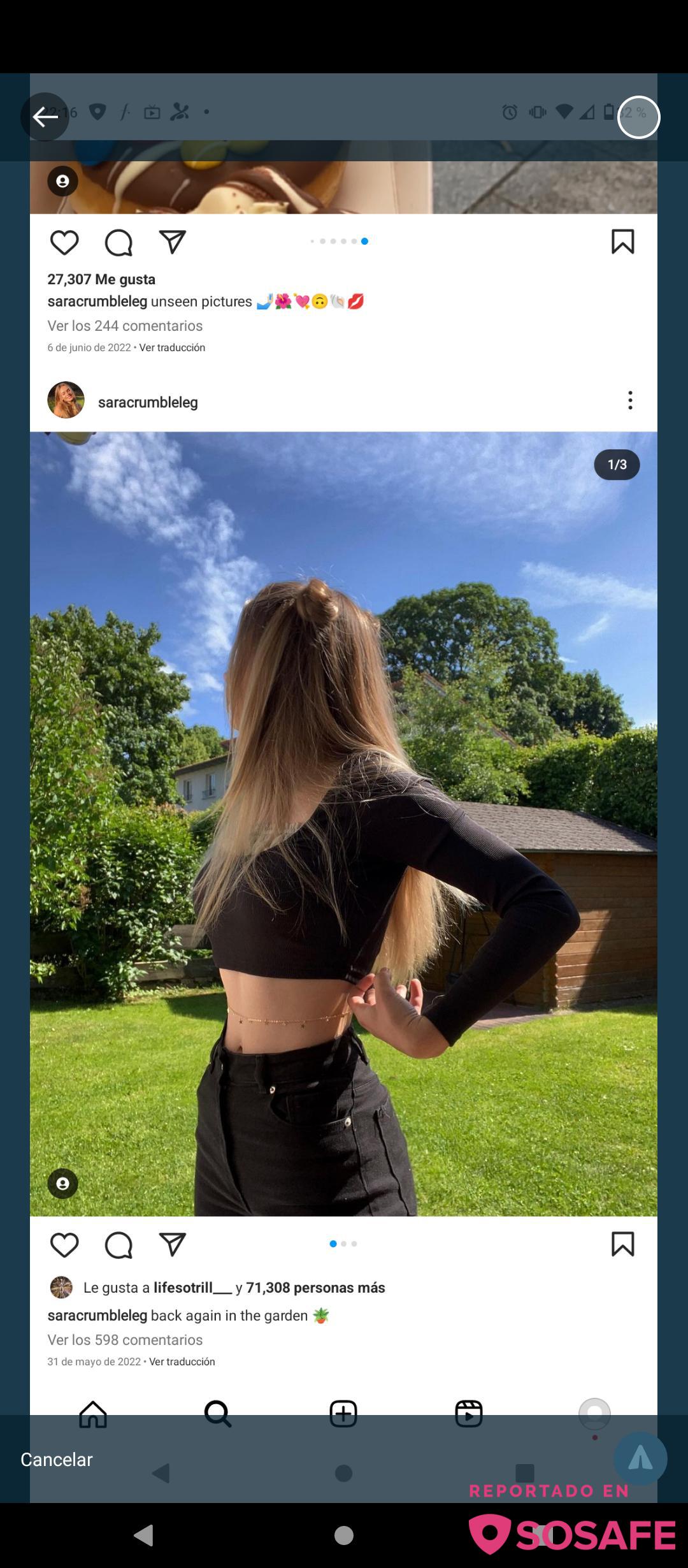Go back with the top-left arrow

[45, 117]
